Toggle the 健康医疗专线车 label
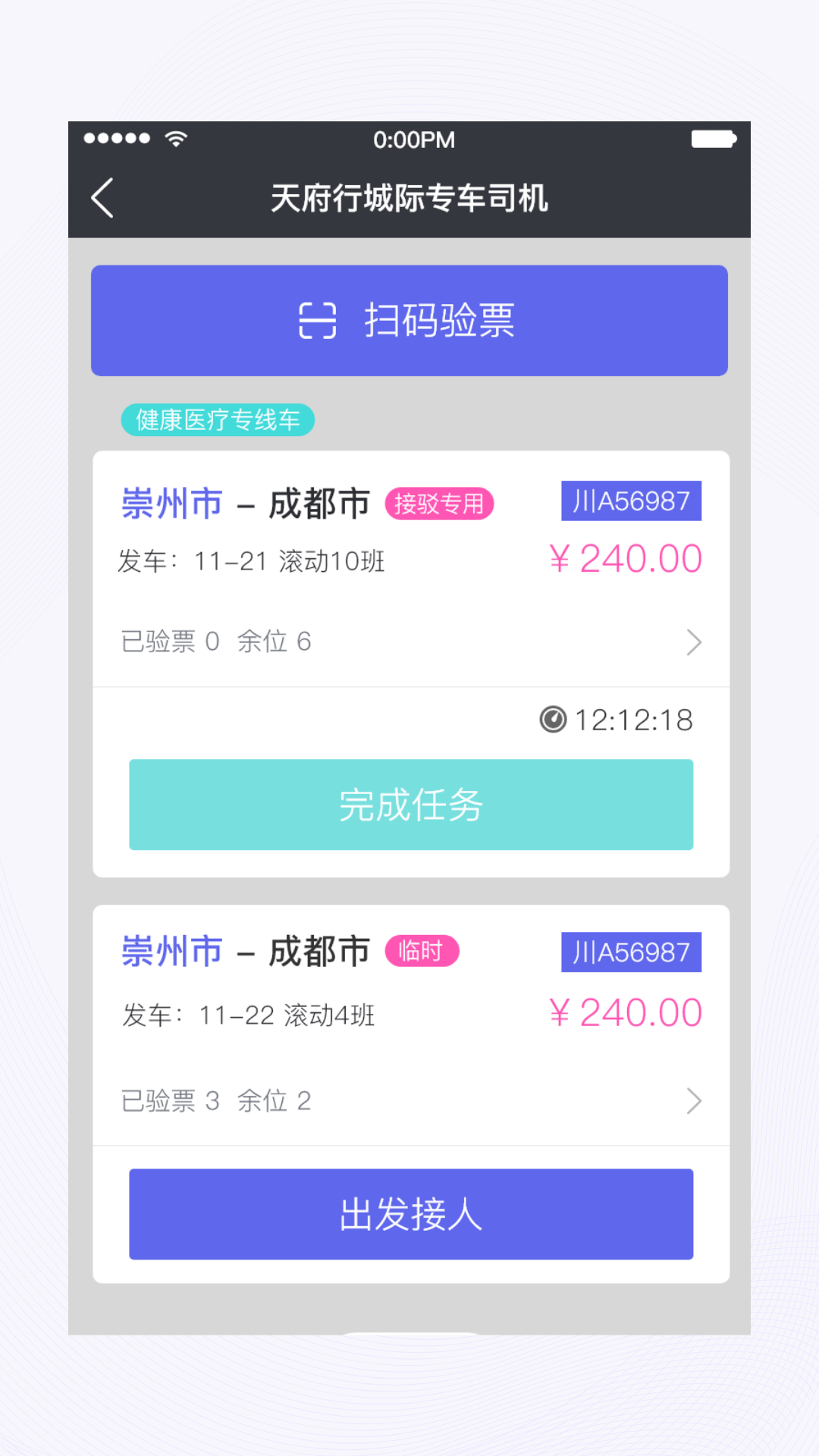 (218, 419)
